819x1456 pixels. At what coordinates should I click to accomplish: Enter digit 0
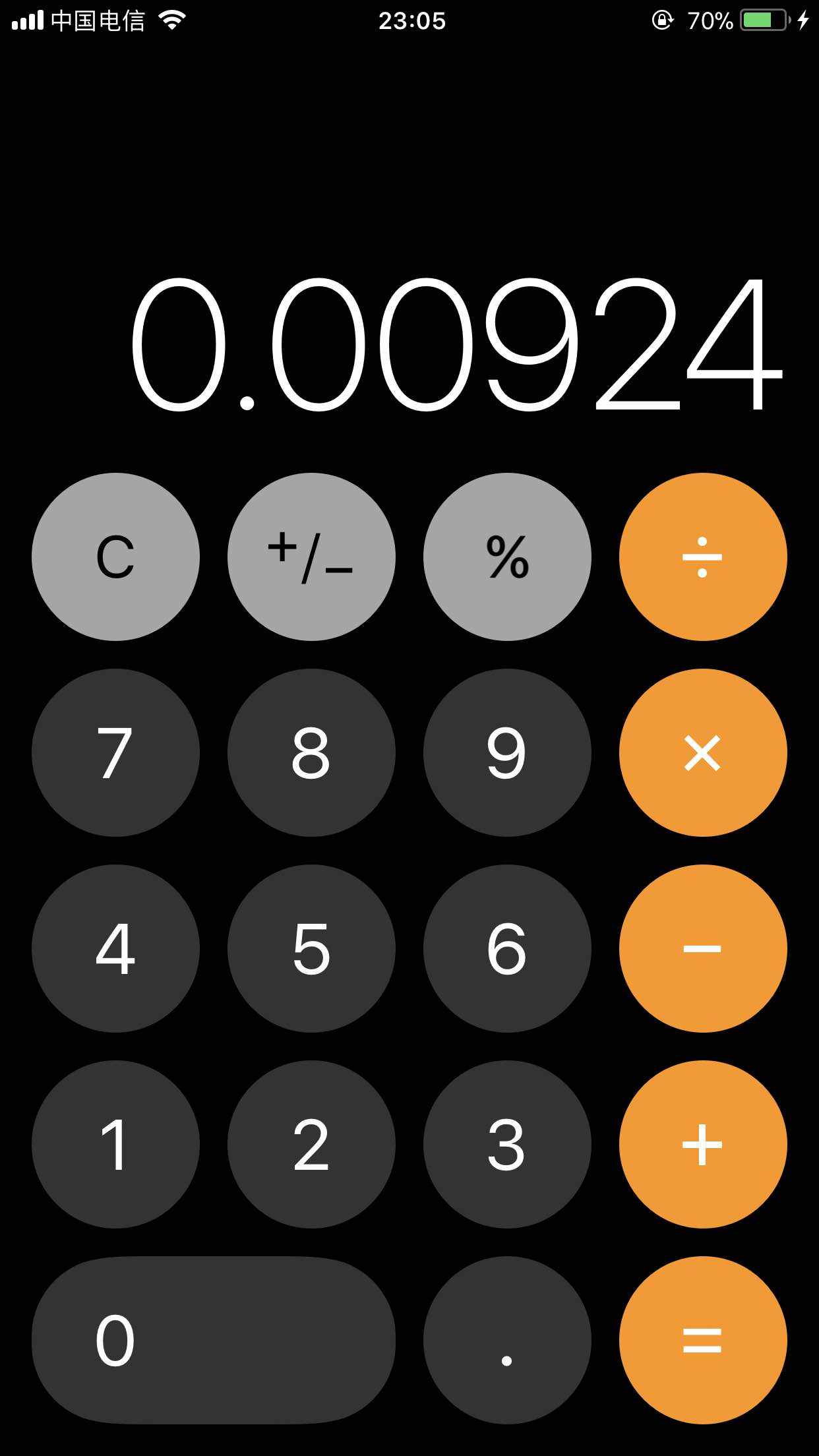[x=214, y=1340]
